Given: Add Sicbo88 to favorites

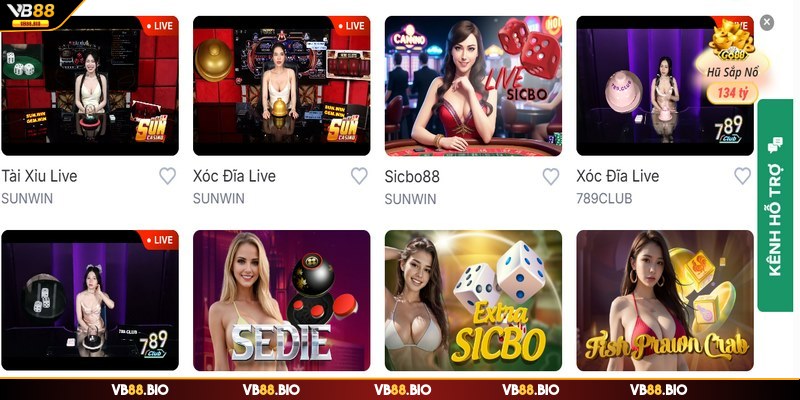Looking at the screenshot, I should click(x=551, y=176).
